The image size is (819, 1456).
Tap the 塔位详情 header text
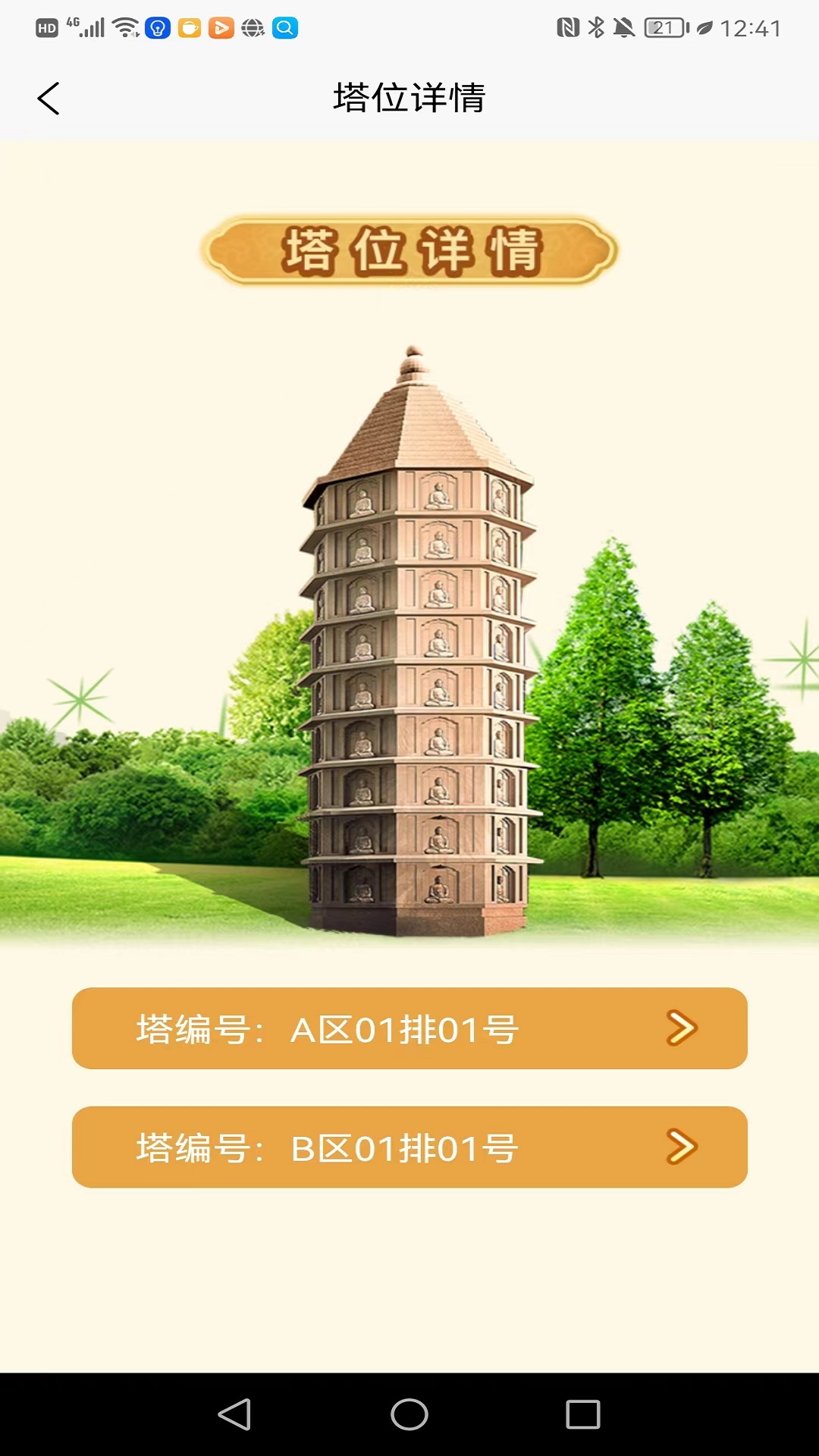coord(409,97)
